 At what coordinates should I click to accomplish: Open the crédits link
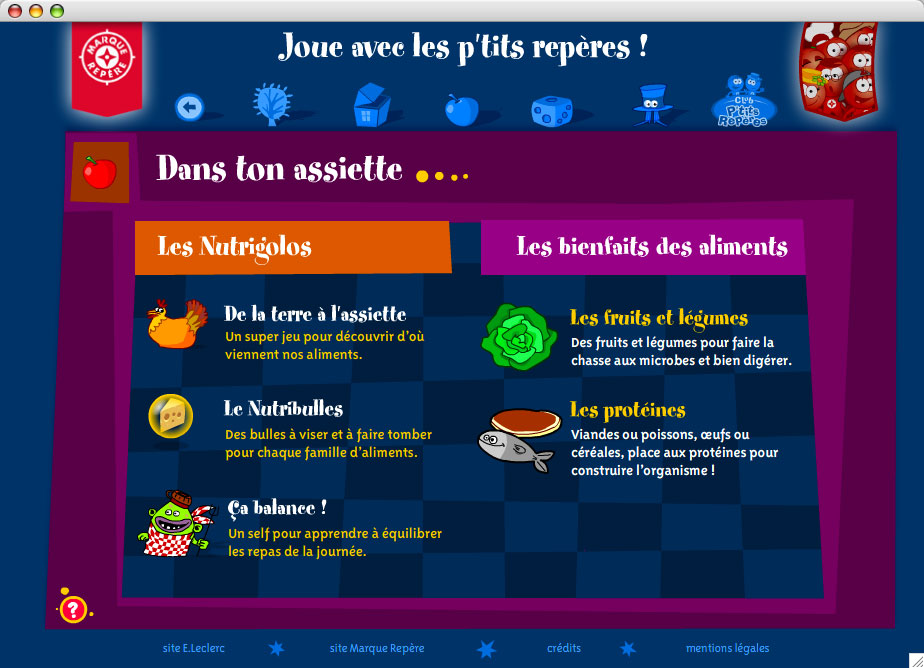pyautogui.click(x=564, y=648)
